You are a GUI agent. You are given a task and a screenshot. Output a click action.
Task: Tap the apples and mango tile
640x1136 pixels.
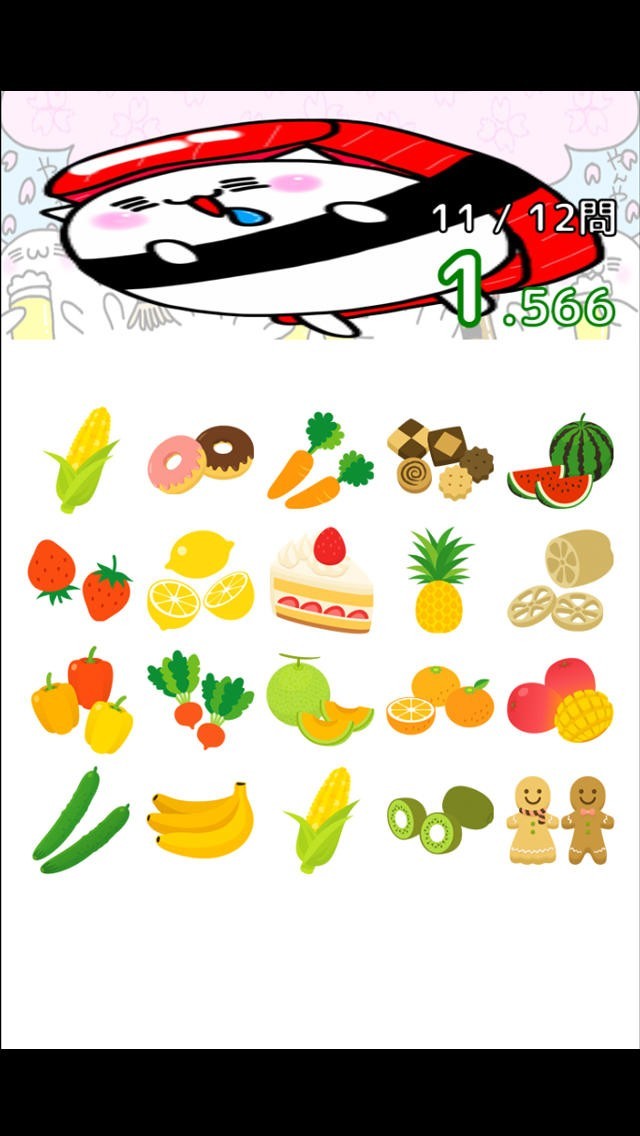click(x=560, y=700)
